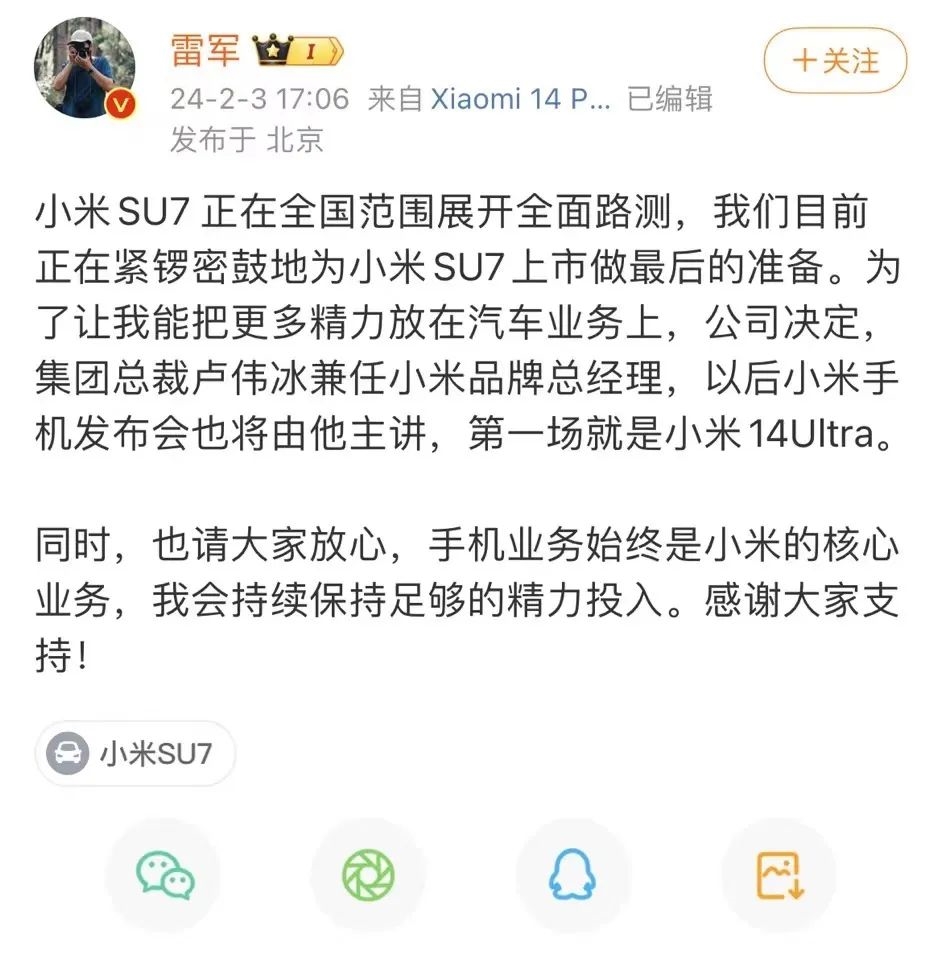Share to WeChat Moments
The image size is (942, 954).
[x=368, y=876]
